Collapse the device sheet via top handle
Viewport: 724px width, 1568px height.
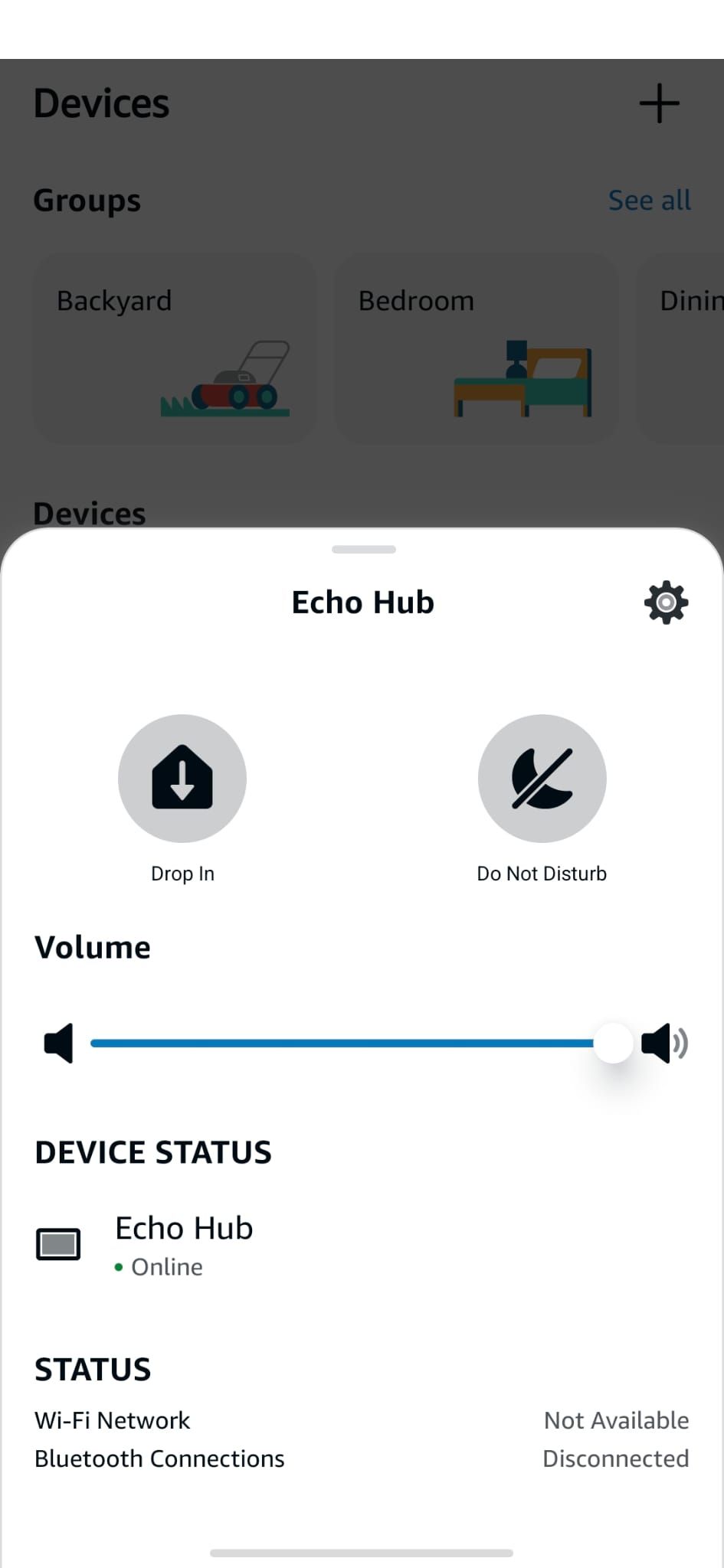362,549
